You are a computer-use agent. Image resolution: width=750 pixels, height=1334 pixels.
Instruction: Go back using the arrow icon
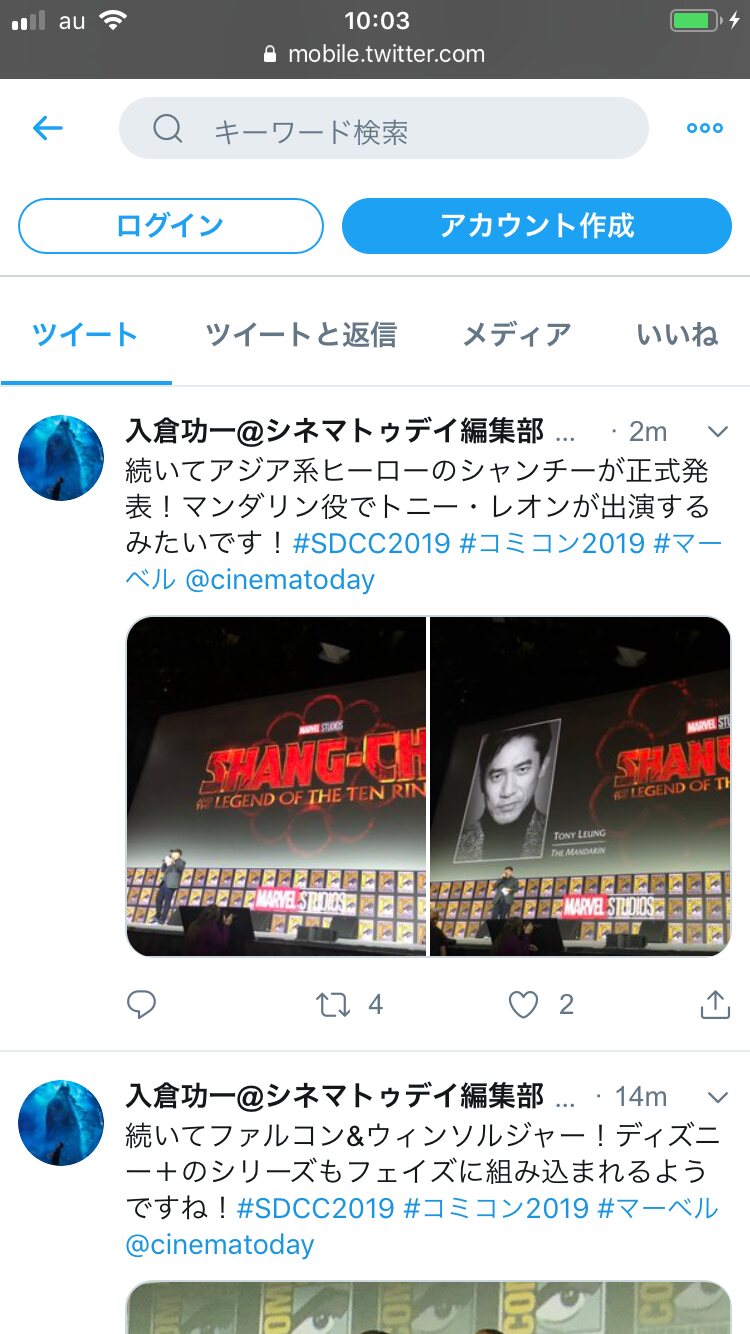(x=47, y=128)
